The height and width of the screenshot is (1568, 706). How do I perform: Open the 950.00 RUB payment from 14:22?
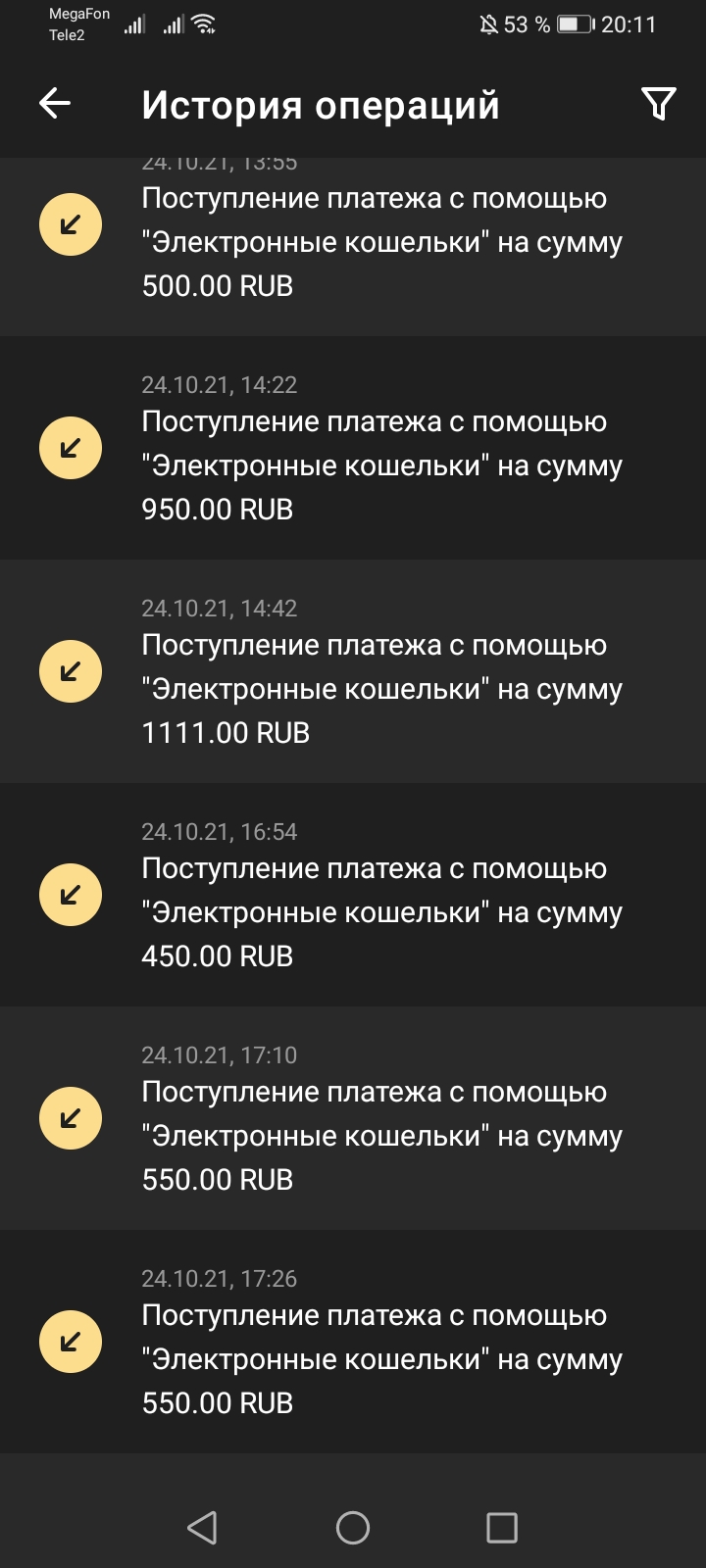coord(353,448)
